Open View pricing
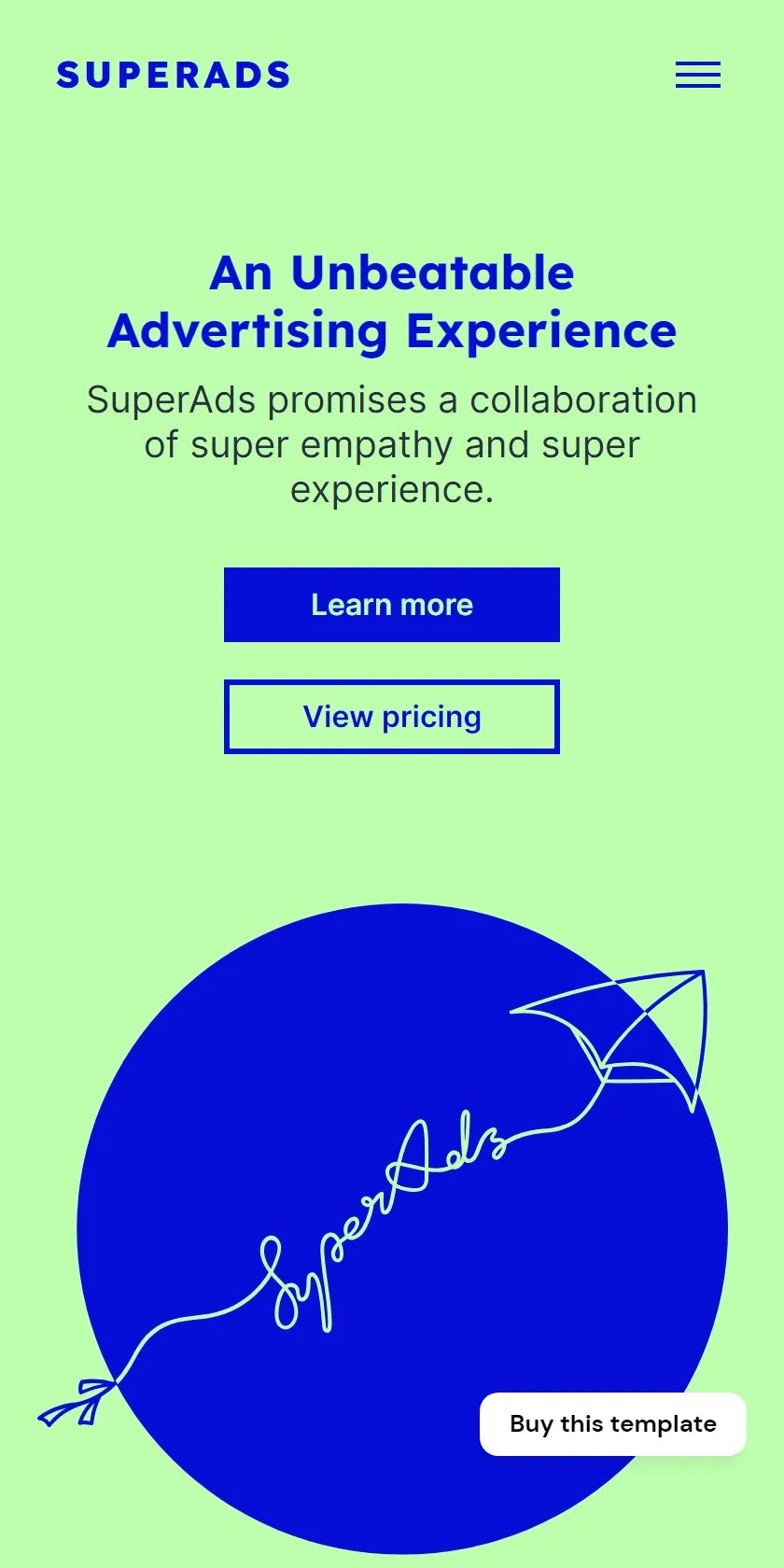Image resolution: width=784 pixels, height=1568 pixels. (x=392, y=717)
